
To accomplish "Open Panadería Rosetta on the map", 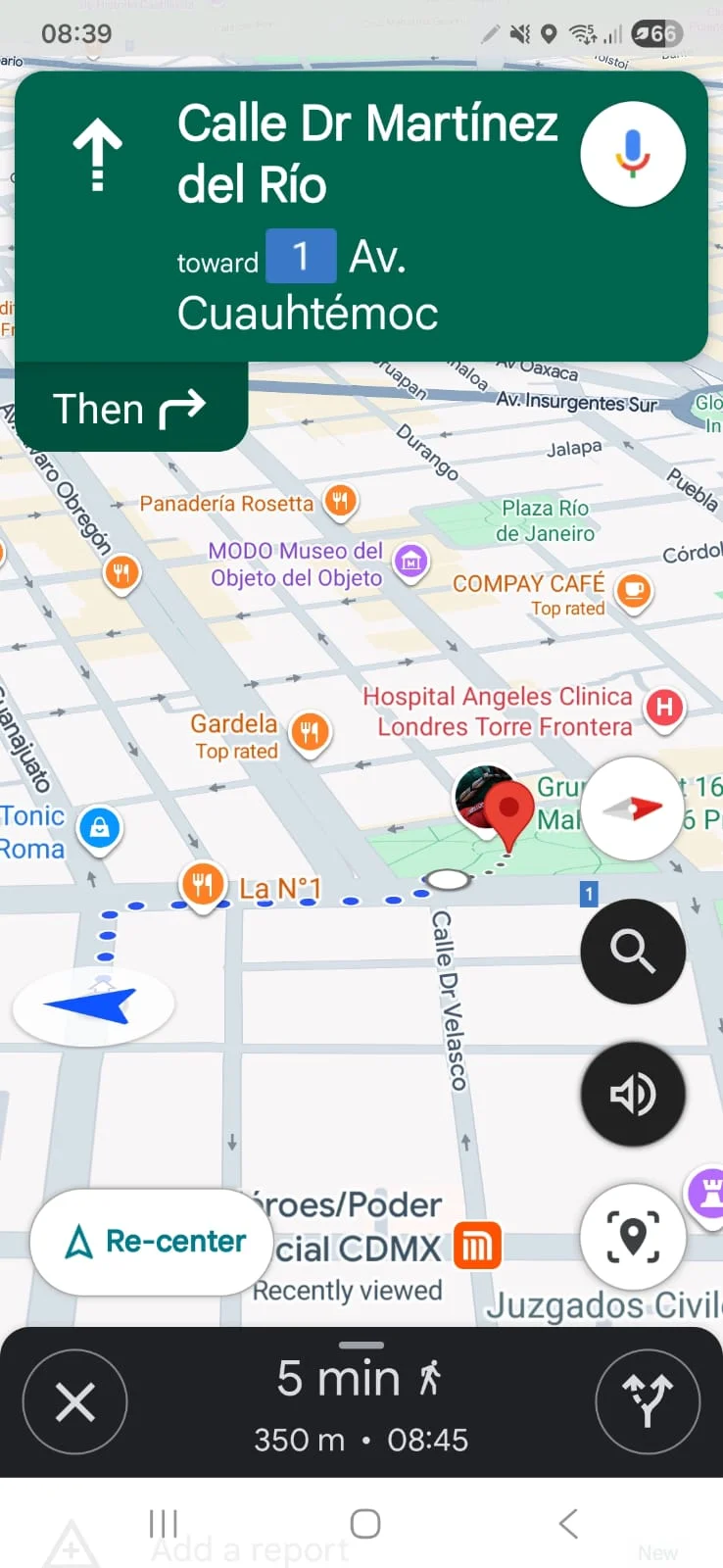I will 340,502.
